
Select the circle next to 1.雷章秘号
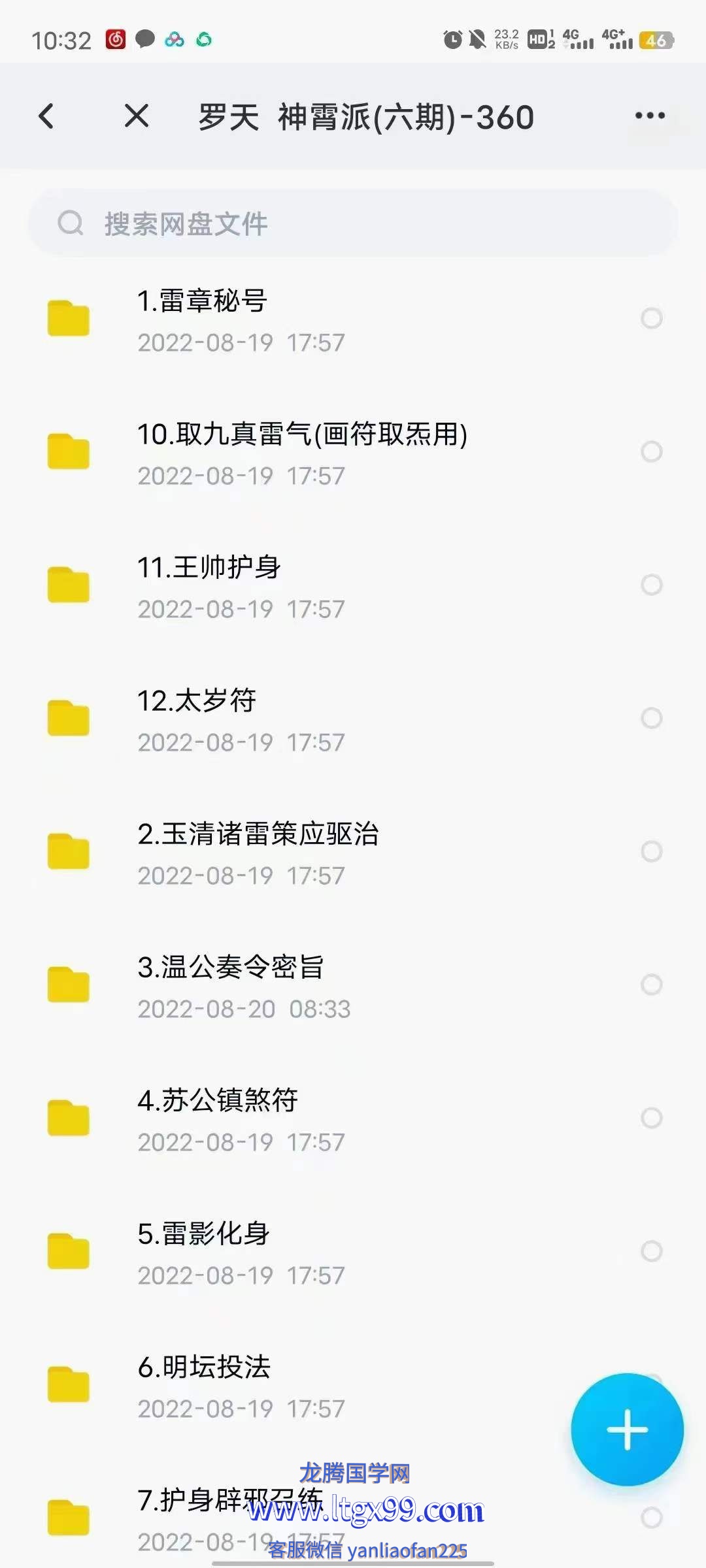652,318
